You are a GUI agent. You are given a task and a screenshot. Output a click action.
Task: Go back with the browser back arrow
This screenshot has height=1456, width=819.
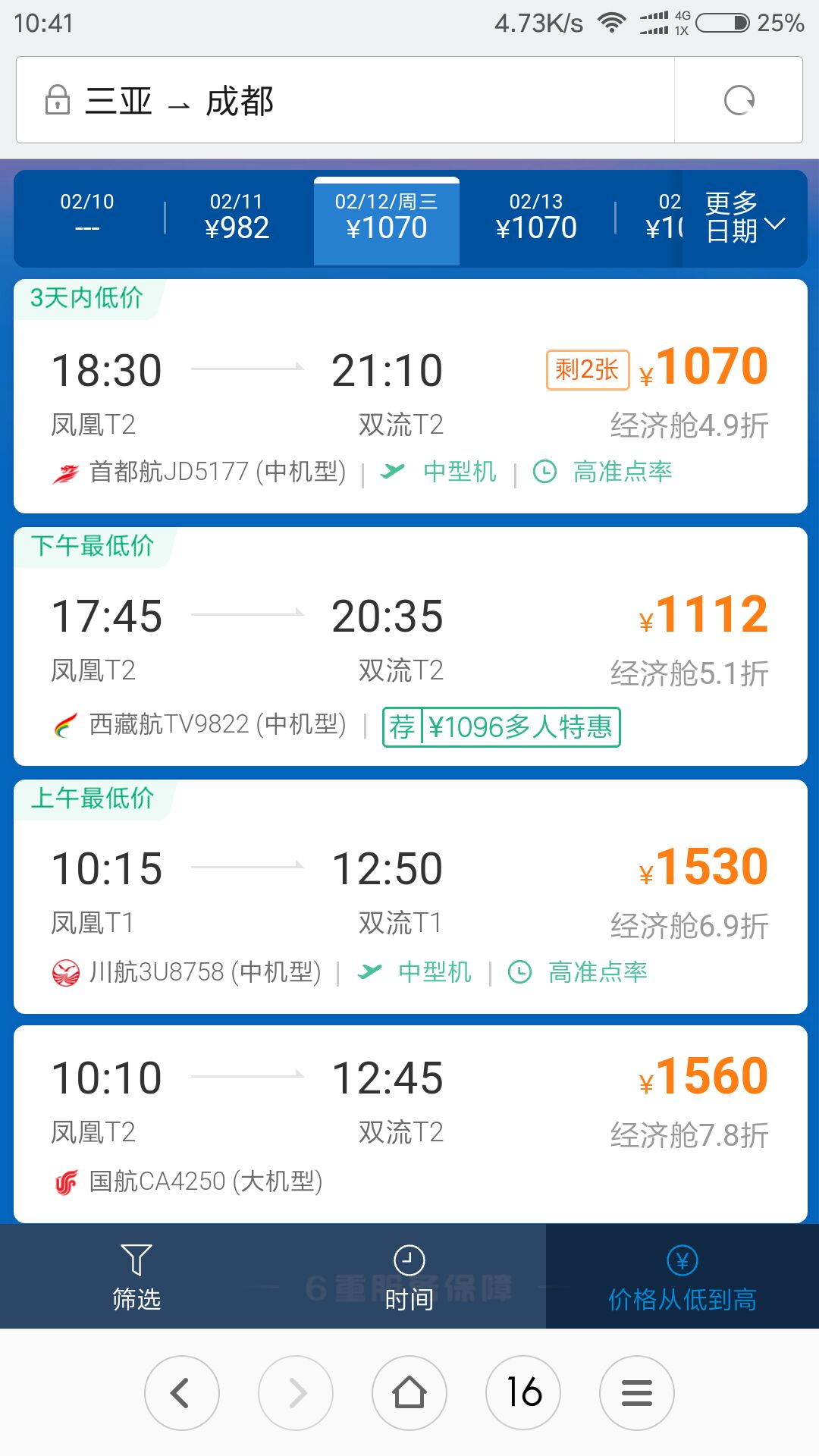click(x=182, y=1393)
